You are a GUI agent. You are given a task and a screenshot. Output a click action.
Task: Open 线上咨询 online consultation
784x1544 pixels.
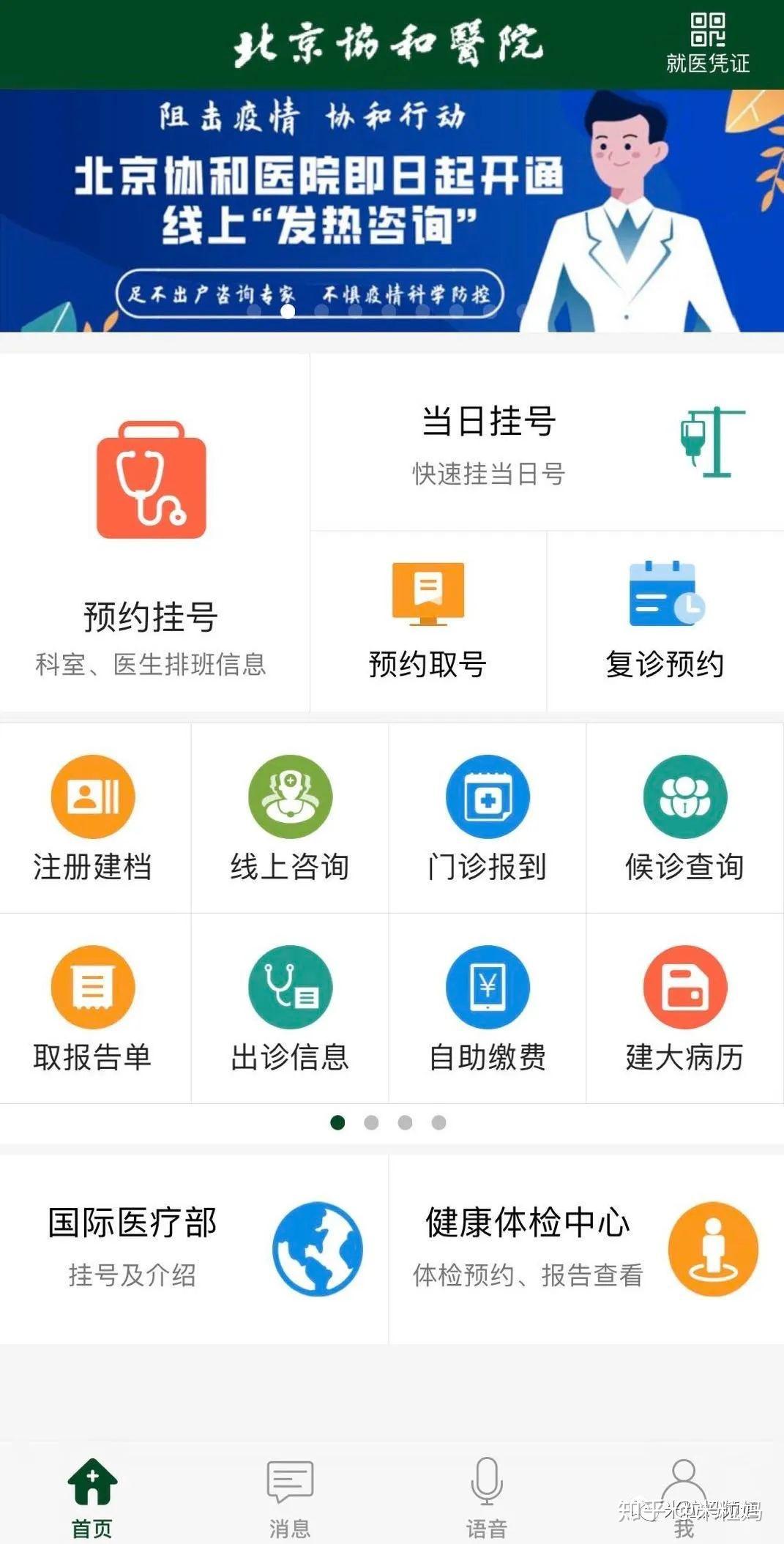tap(290, 798)
